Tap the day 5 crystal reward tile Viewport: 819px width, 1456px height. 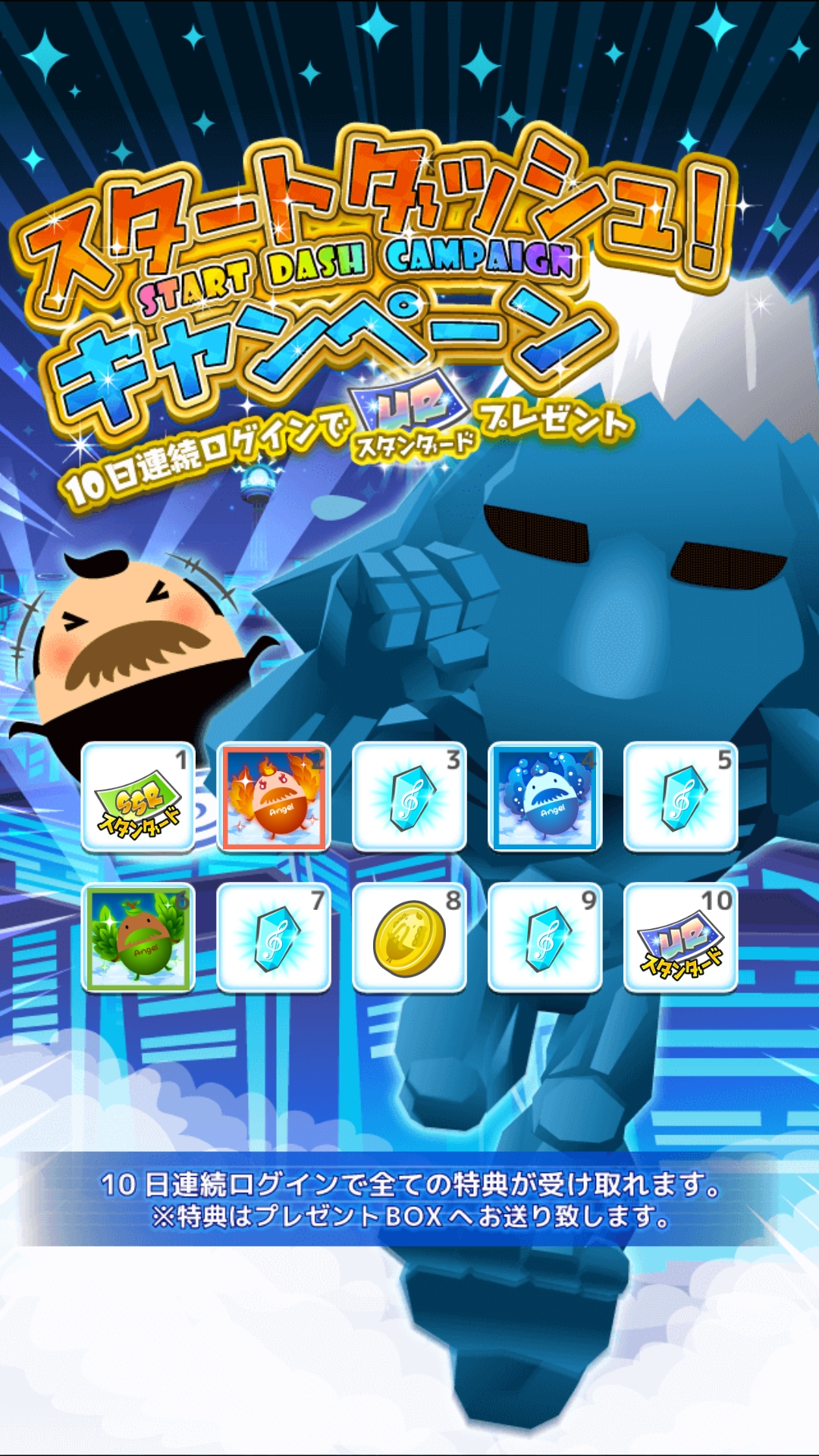(680, 797)
